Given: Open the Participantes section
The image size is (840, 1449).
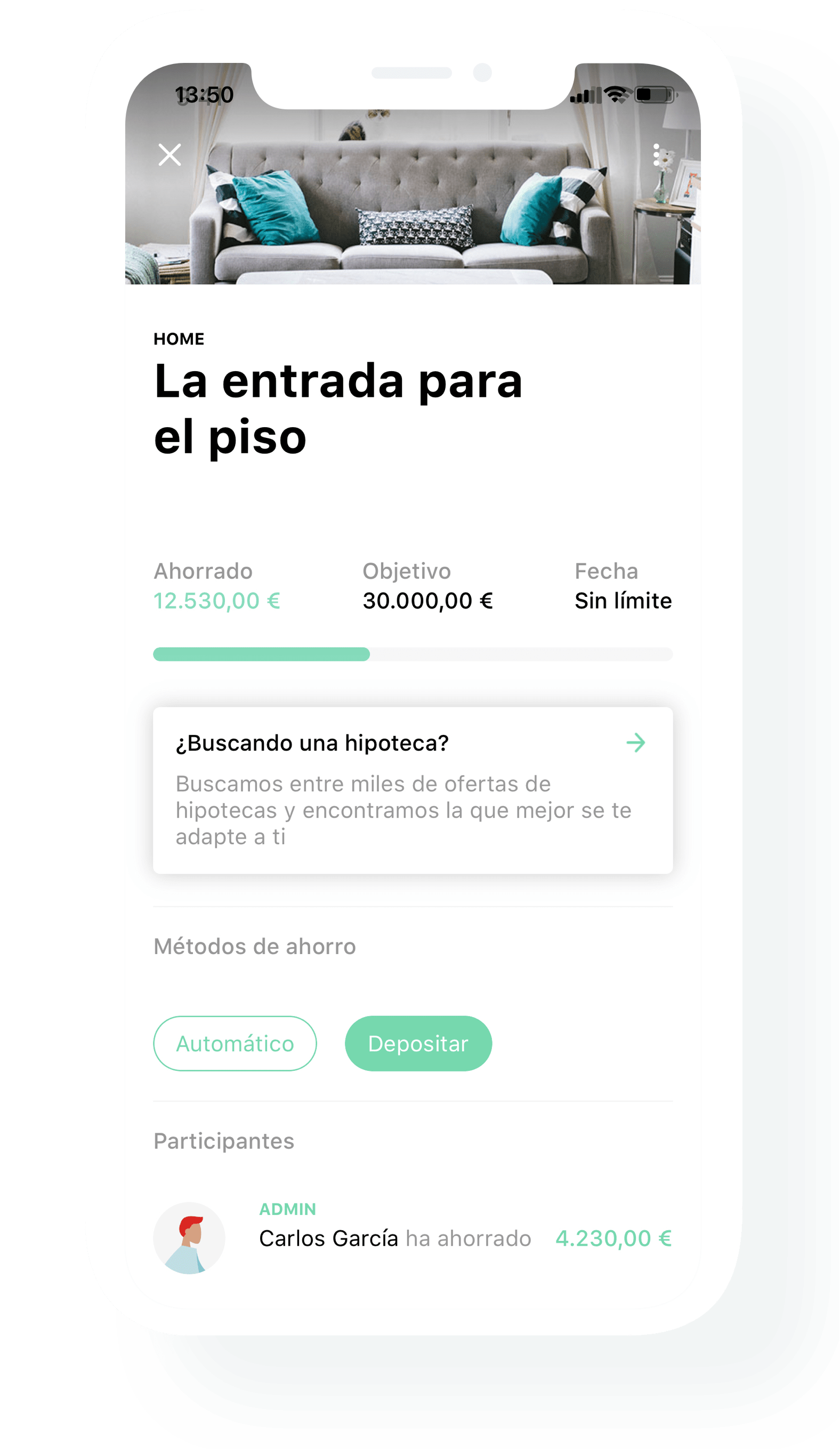Looking at the screenshot, I should coord(223,1141).
